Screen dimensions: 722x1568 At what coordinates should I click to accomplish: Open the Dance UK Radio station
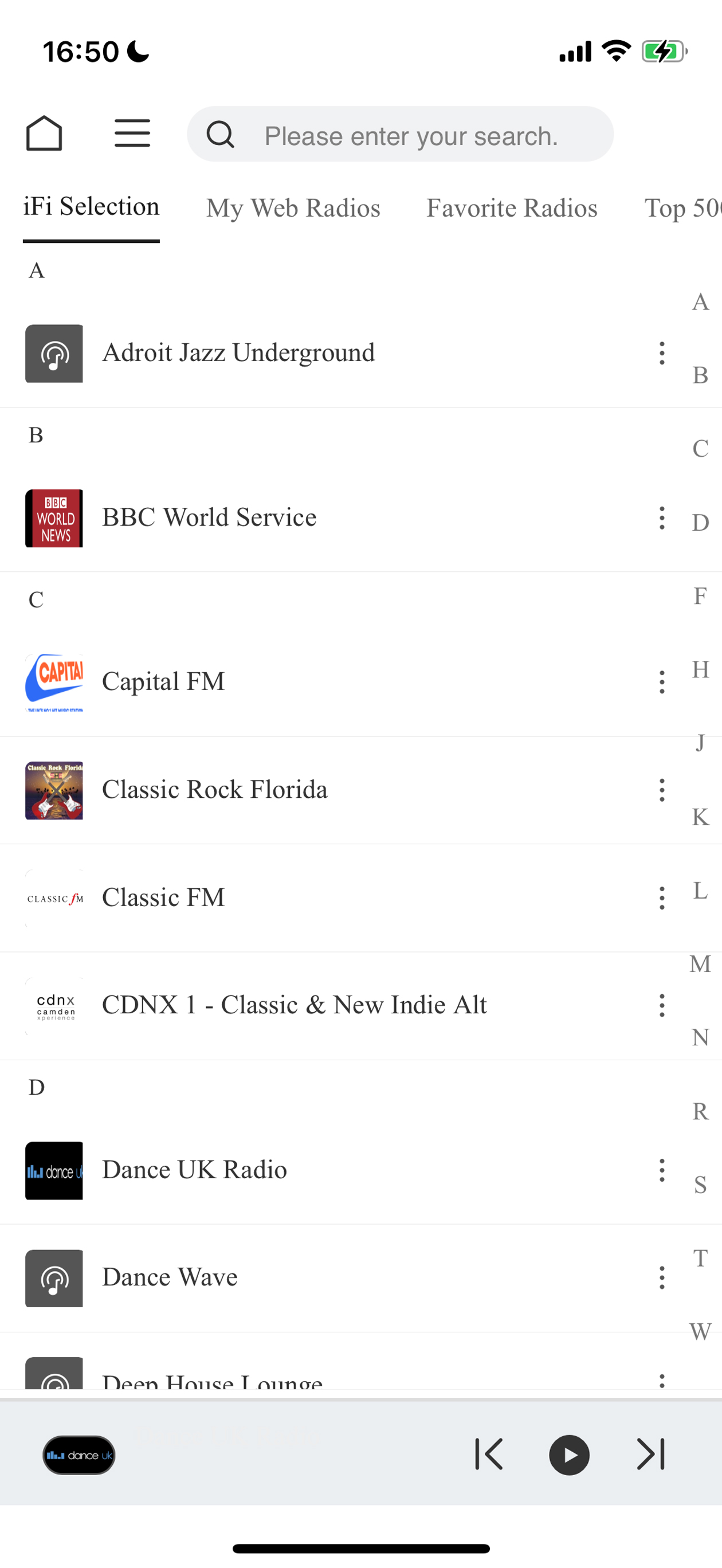(x=194, y=1170)
